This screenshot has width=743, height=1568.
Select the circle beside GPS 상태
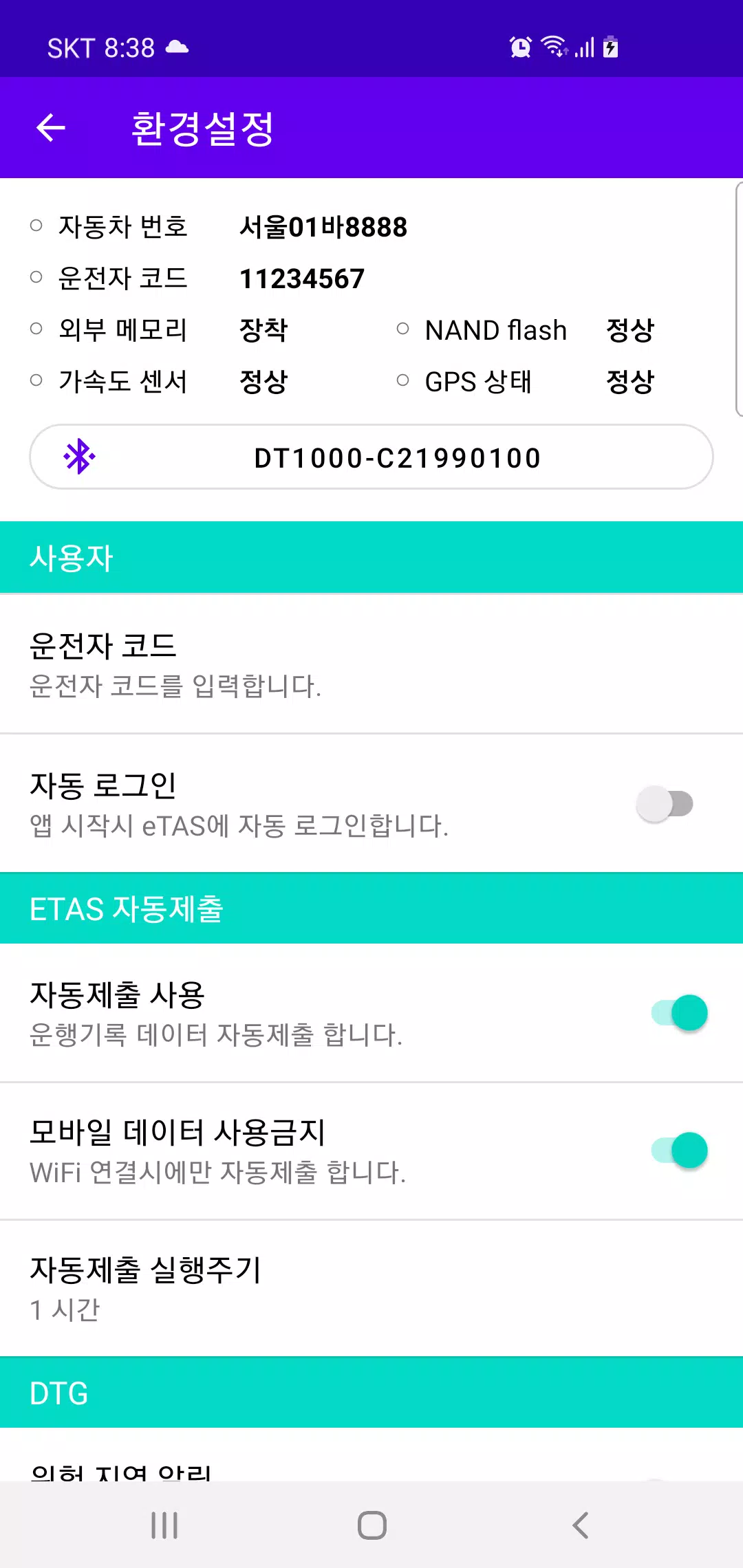coord(402,380)
